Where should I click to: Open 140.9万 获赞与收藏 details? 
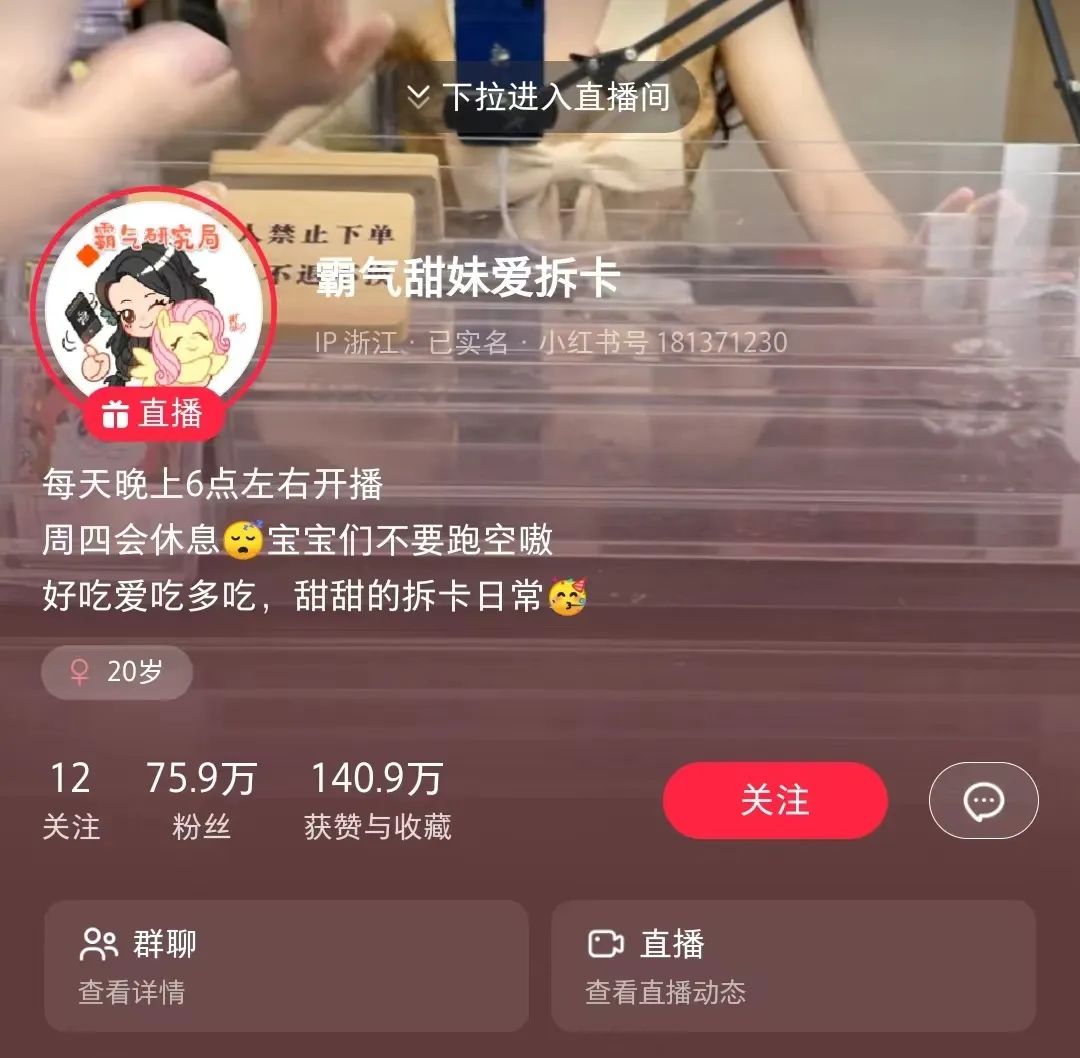pyautogui.click(x=377, y=800)
